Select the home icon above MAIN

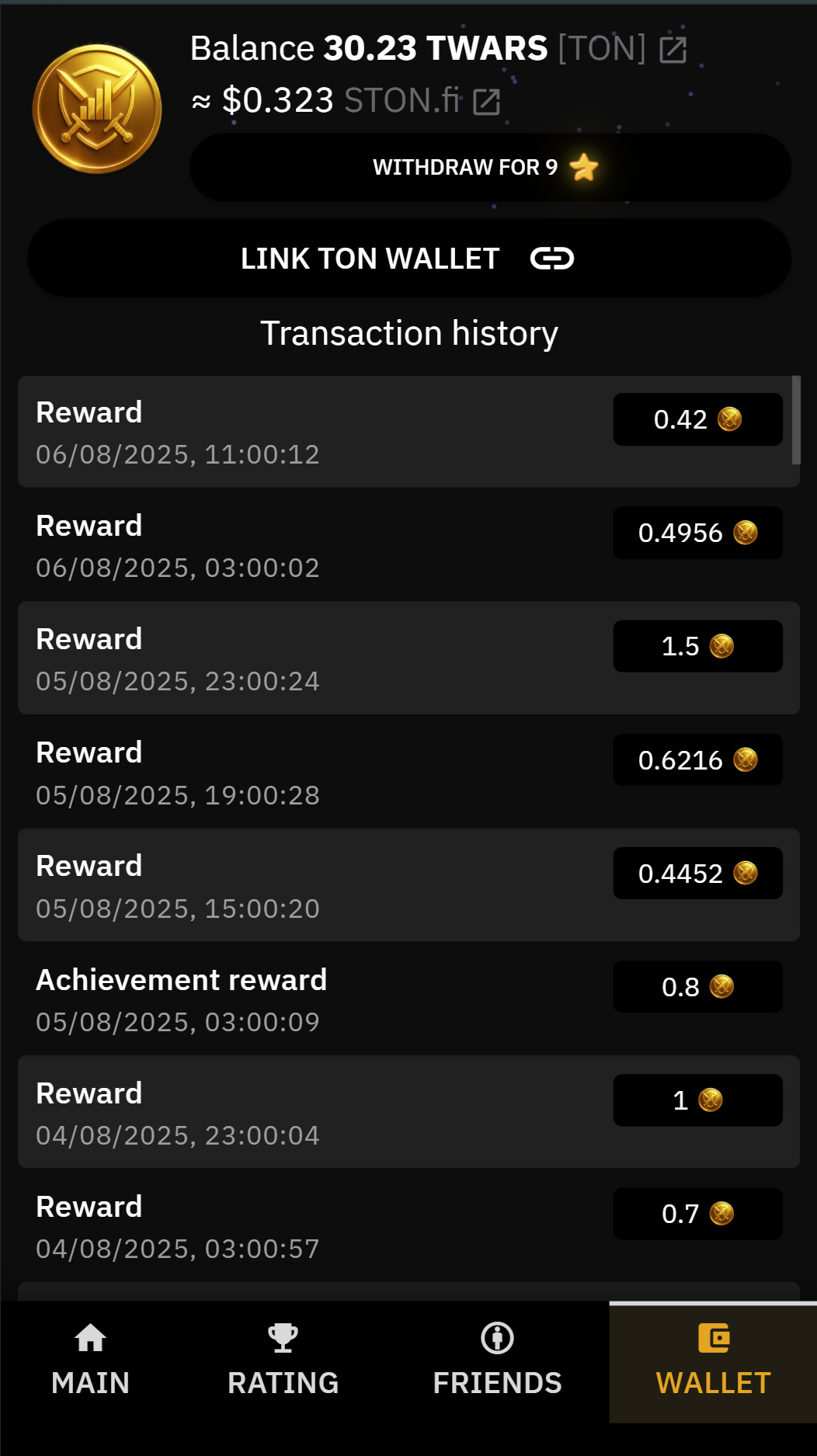click(91, 1339)
